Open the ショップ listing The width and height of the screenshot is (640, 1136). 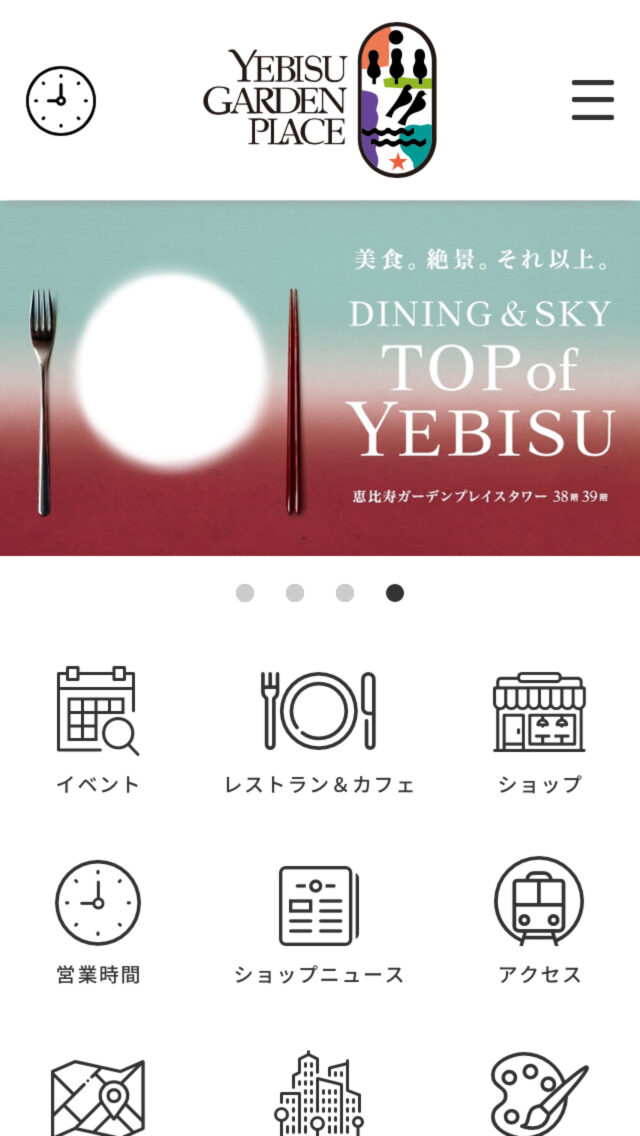point(539,730)
